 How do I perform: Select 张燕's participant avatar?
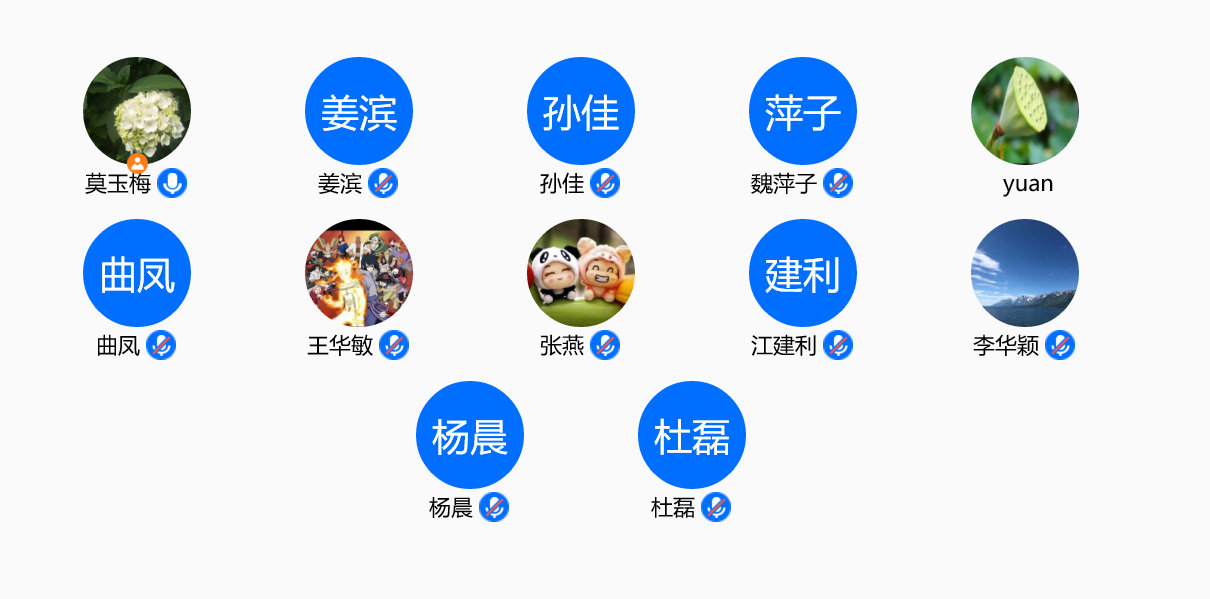click(581, 273)
